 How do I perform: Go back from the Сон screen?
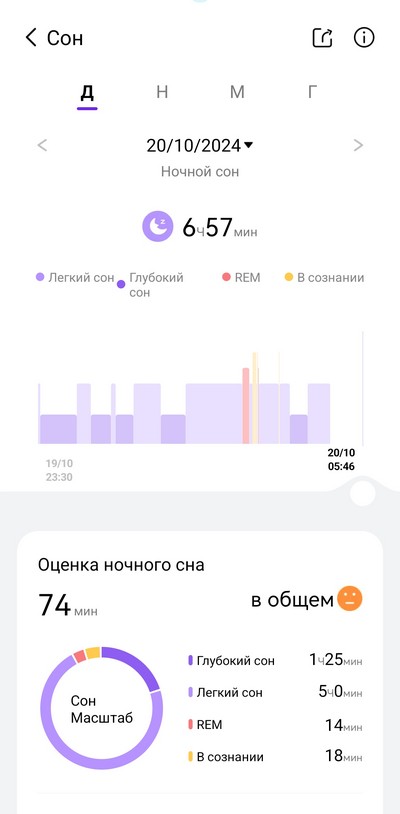tap(31, 38)
